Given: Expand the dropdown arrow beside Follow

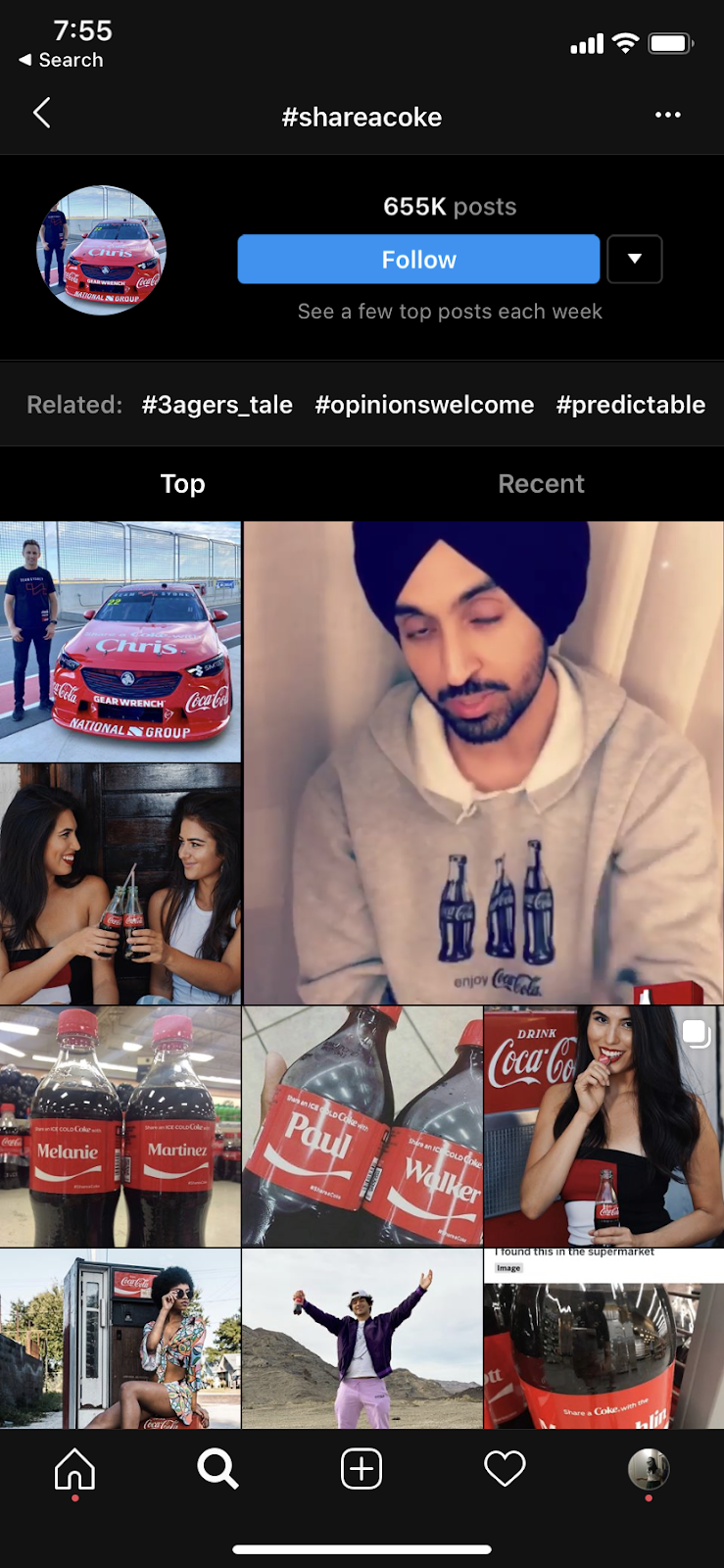Looking at the screenshot, I should 635,260.
